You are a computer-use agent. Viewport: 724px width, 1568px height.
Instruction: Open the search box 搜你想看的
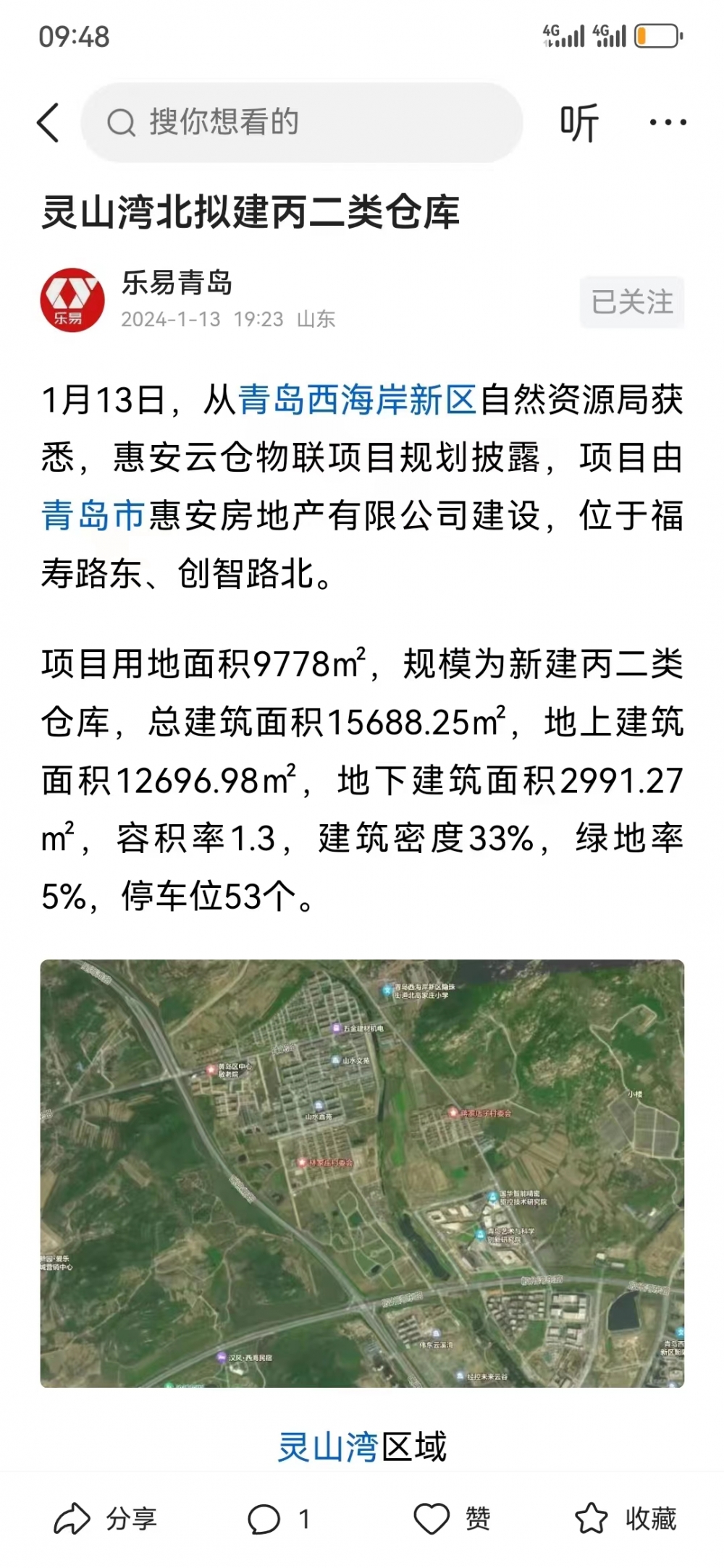click(x=302, y=122)
